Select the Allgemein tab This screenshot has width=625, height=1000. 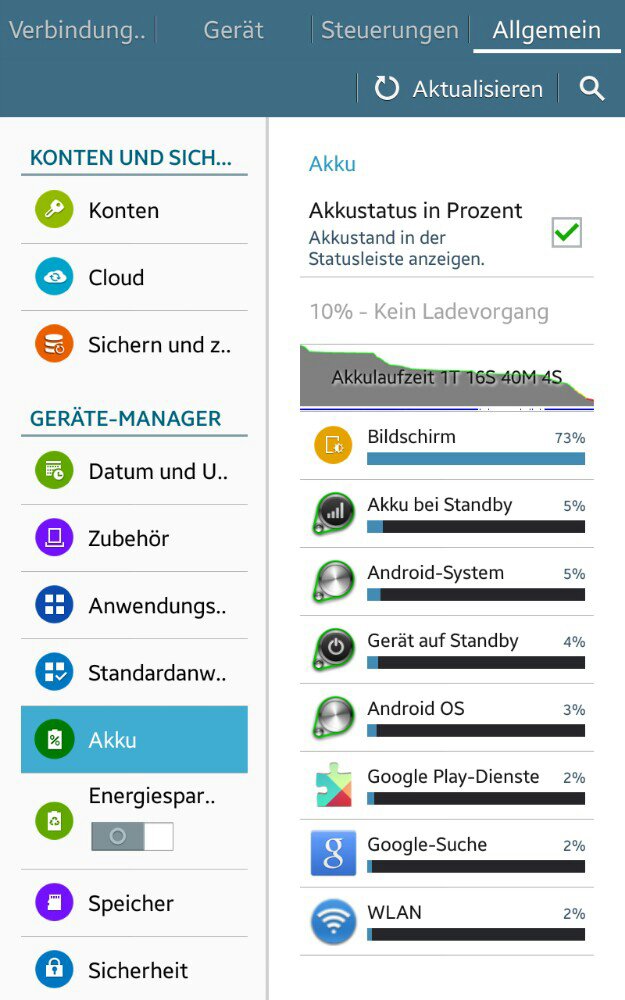pos(546,30)
